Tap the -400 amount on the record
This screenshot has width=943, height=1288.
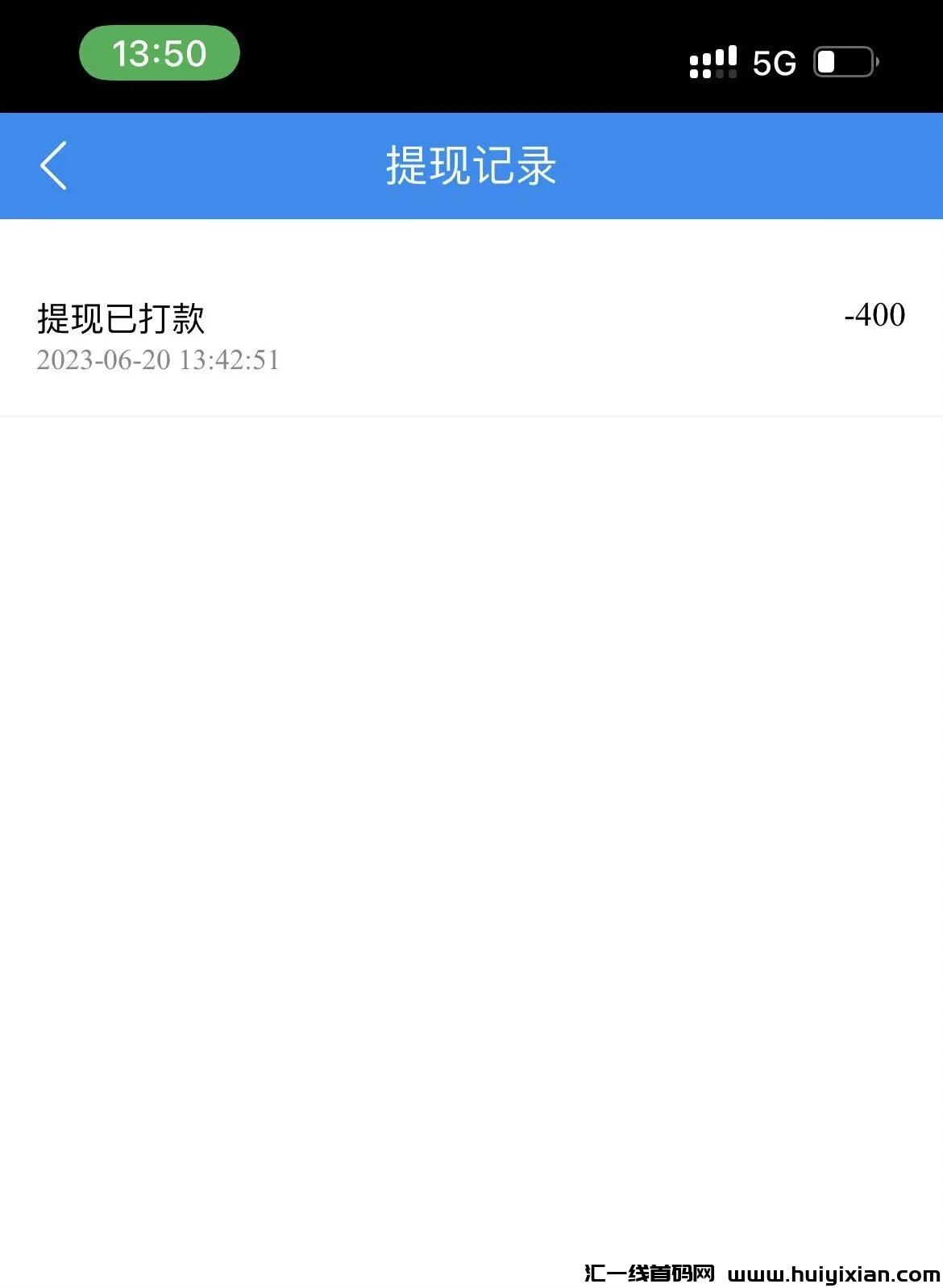tap(875, 316)
